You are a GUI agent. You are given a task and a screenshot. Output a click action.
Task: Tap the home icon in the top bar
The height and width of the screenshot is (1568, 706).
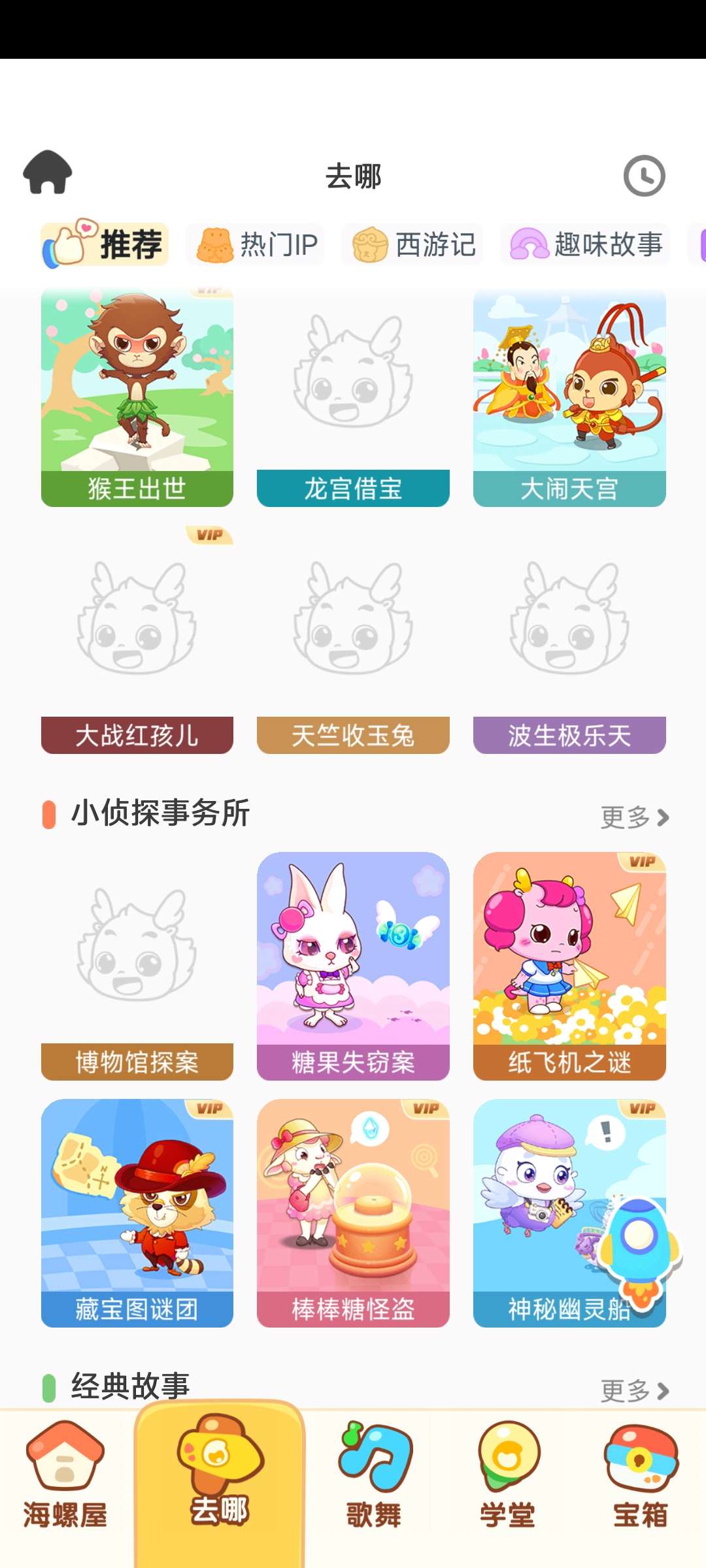48,173
